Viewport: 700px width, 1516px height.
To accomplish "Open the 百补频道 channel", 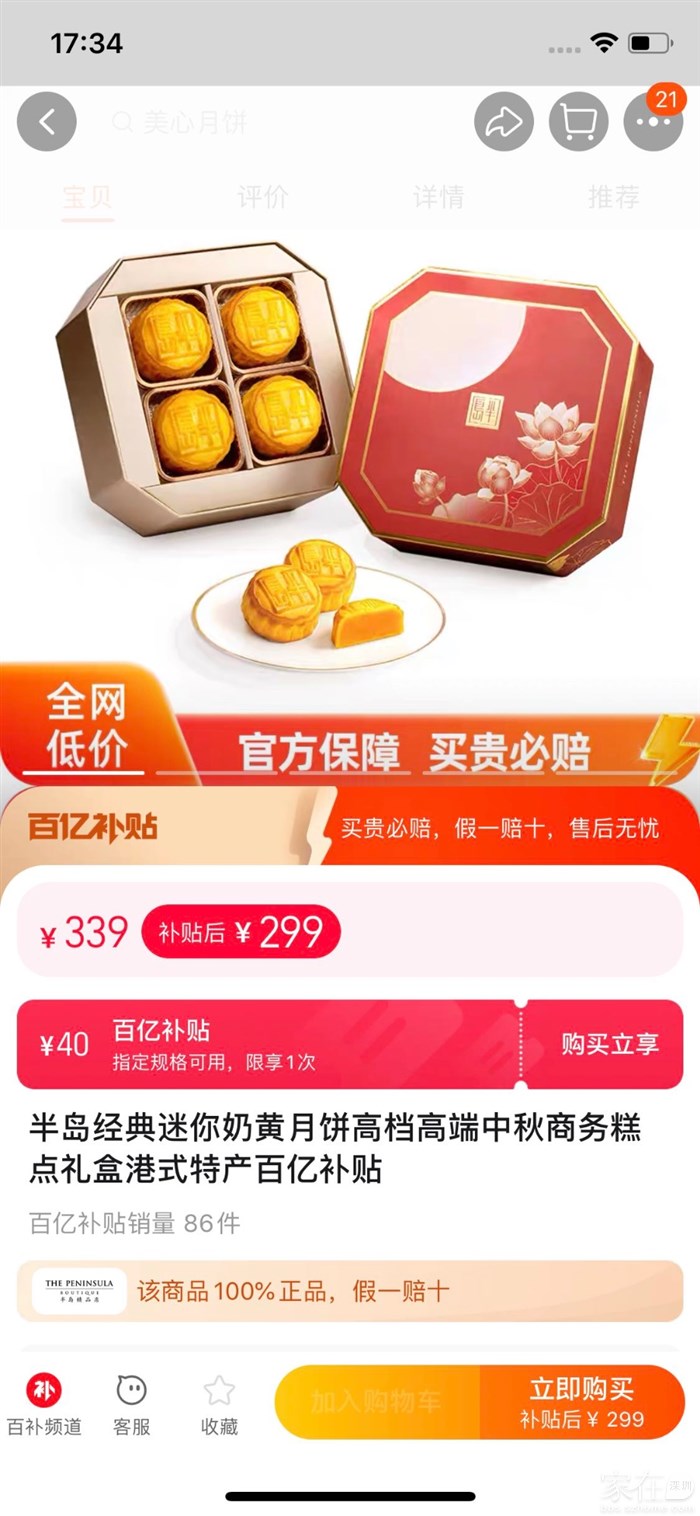I will 44,1404.
